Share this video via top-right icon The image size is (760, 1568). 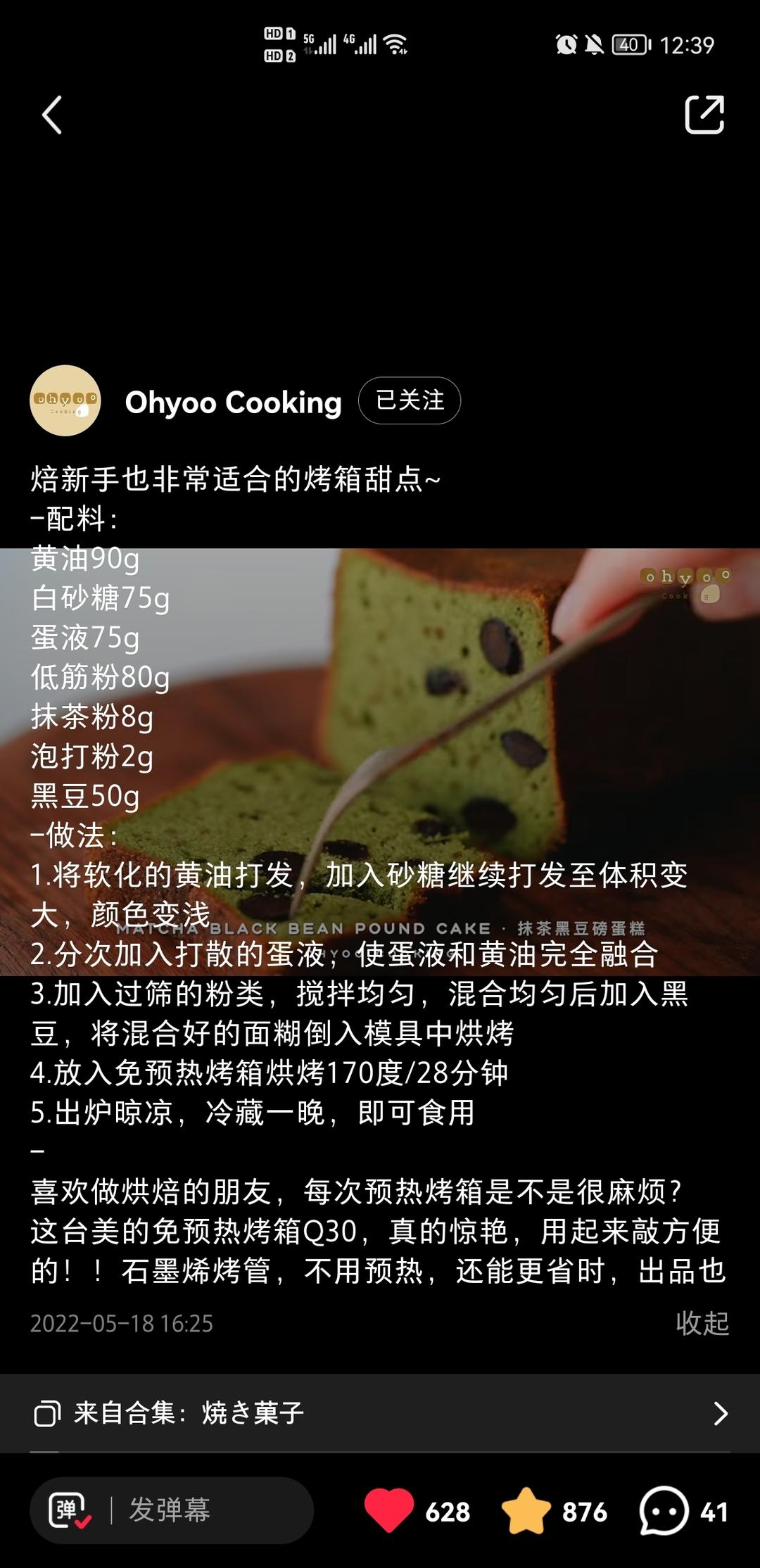point(704,114)
